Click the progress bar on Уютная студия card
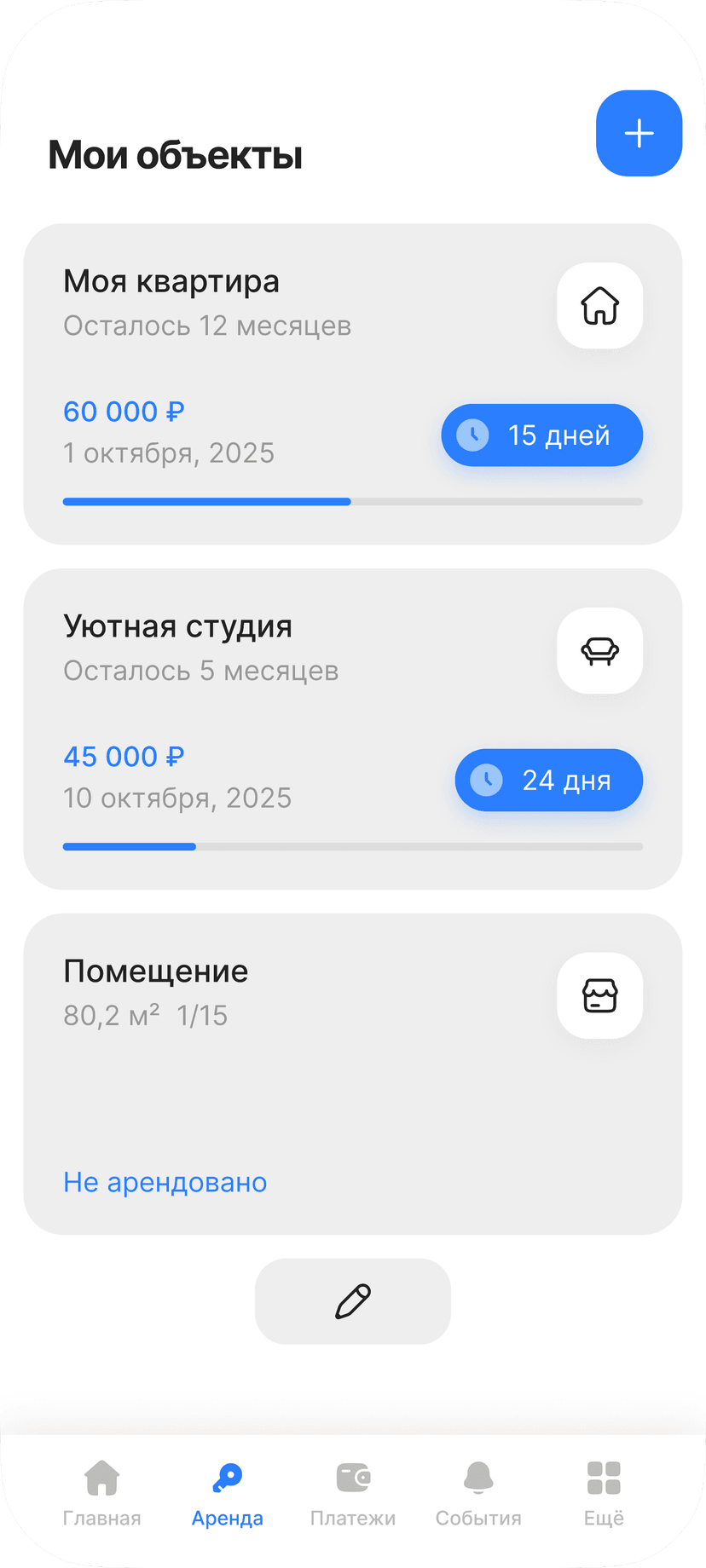The image size is (706, 1568). tap(353, 846)
